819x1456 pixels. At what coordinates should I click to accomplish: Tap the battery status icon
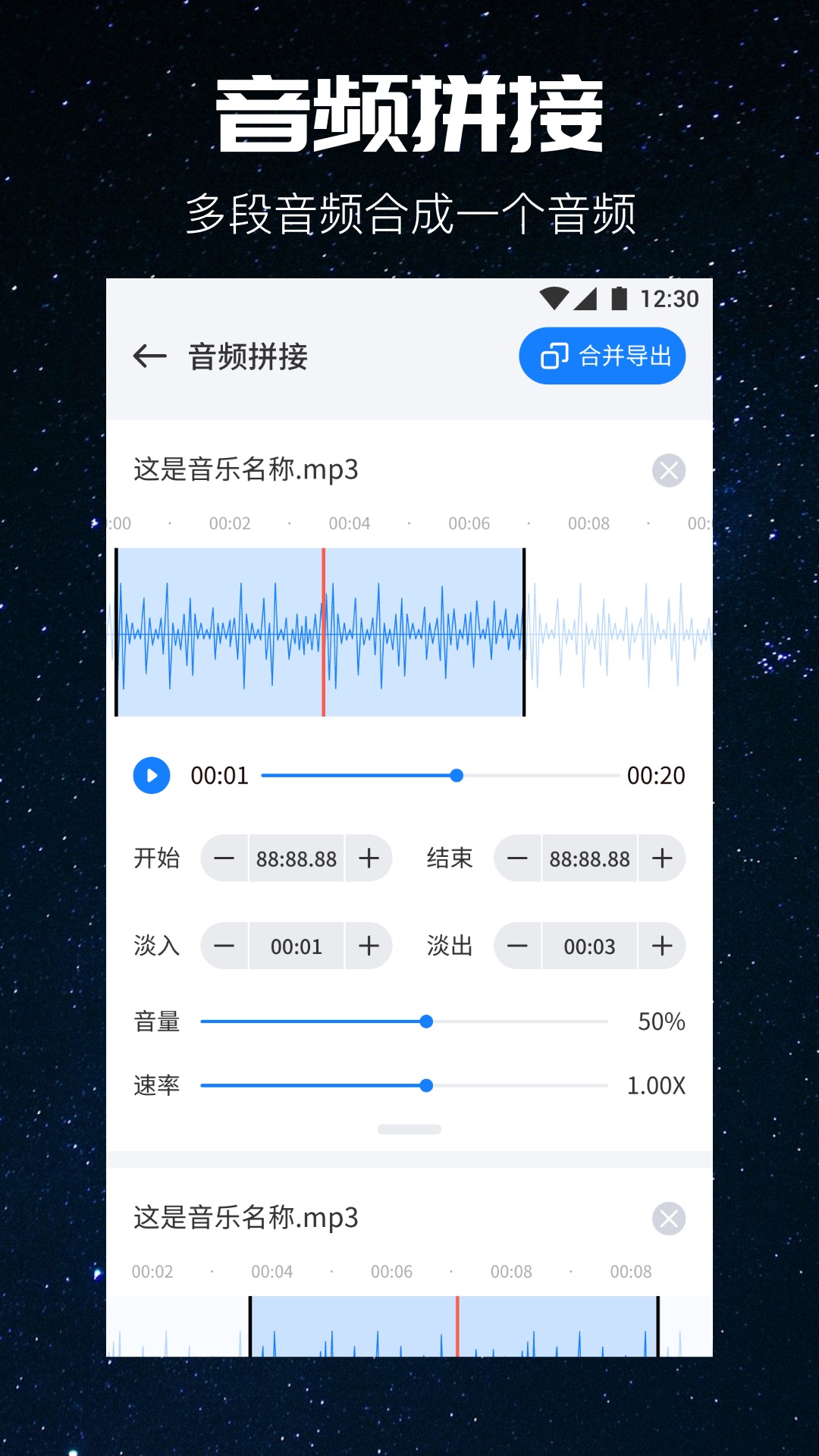tap(619, 298)
